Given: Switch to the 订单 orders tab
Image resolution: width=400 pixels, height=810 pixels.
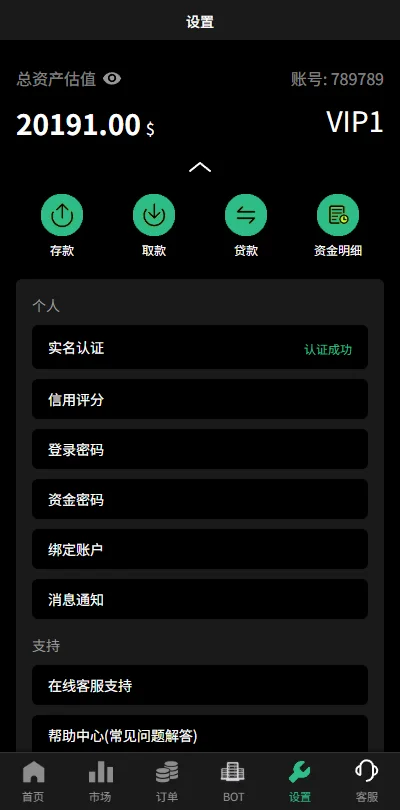Looking at the screenshot, I should pos(167,782).
